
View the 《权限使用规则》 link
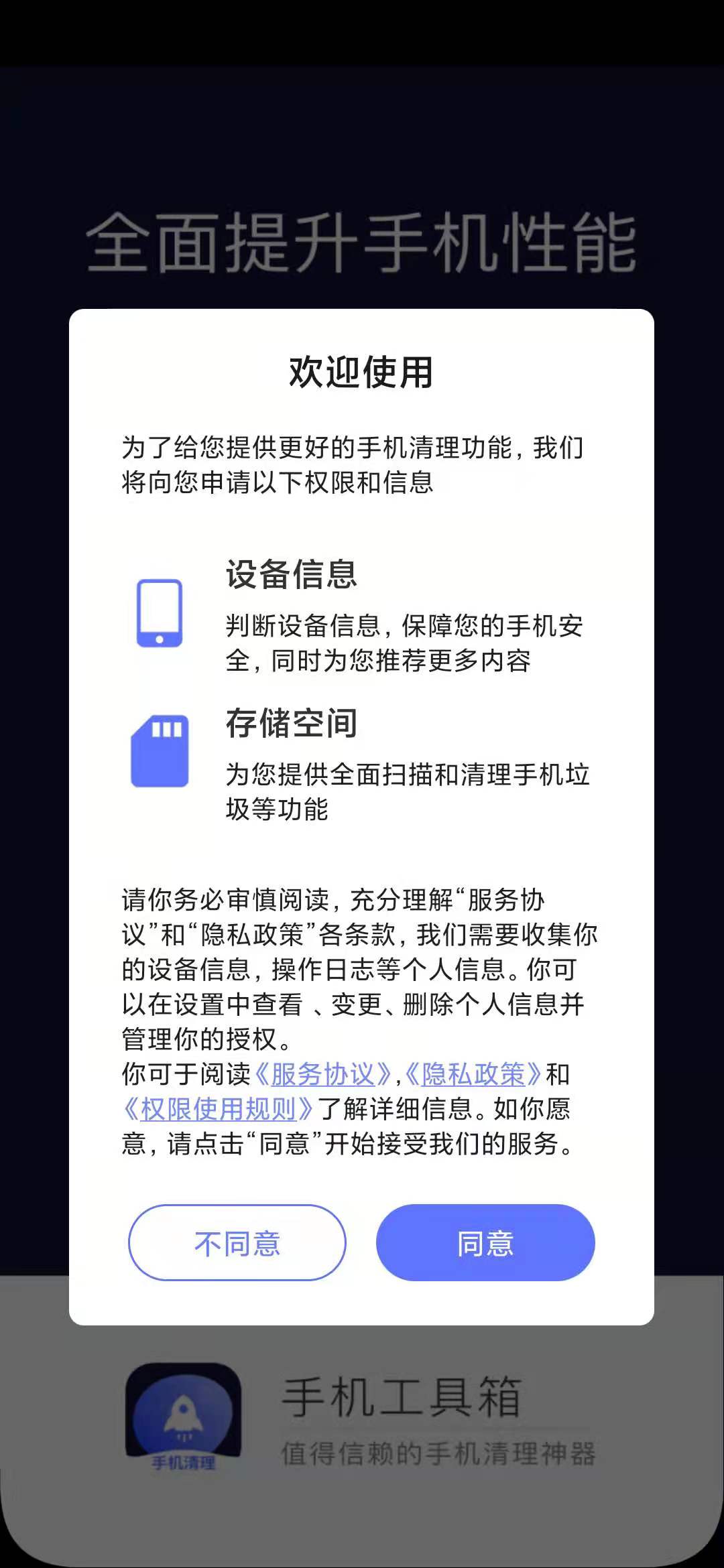click(x=218, y=1109)
